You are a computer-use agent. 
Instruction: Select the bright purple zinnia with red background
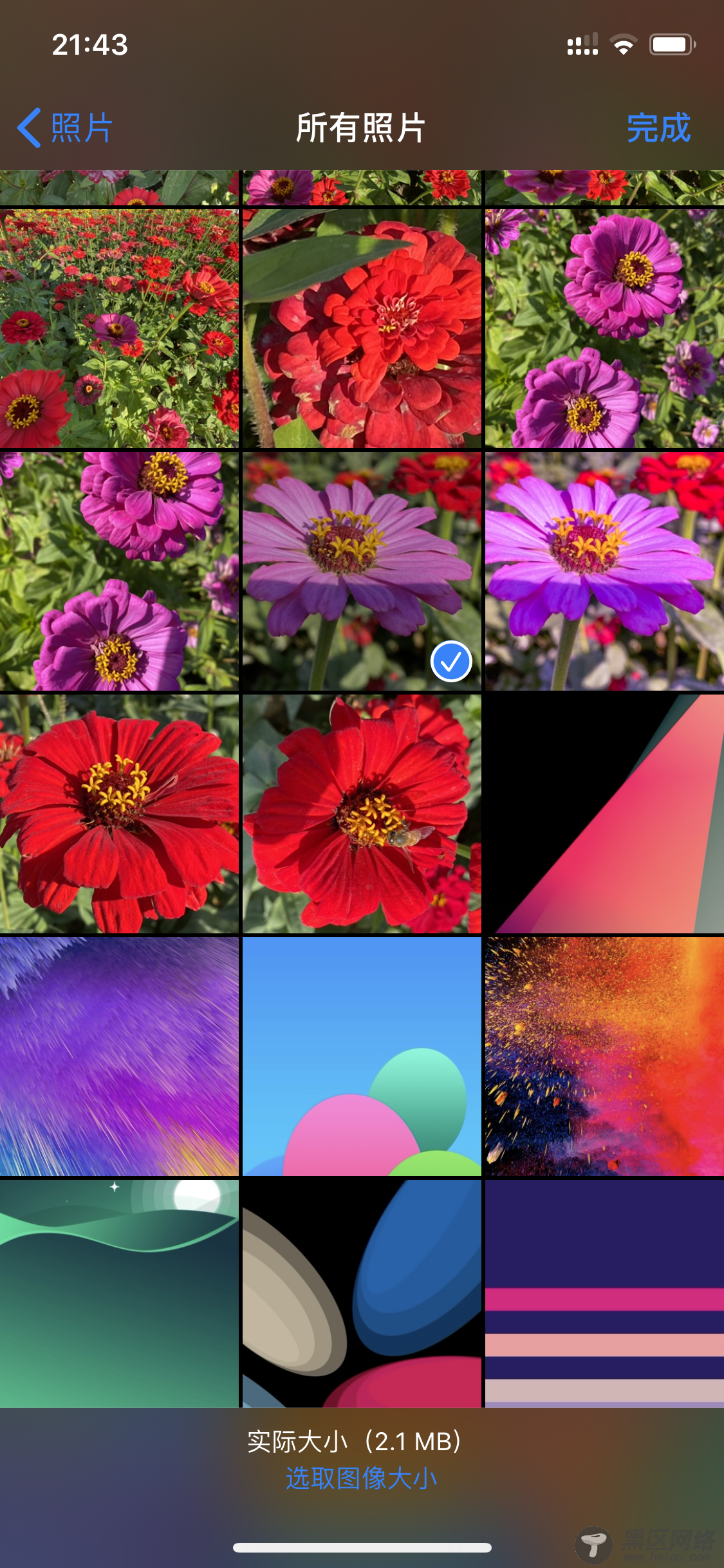[604, 572]
